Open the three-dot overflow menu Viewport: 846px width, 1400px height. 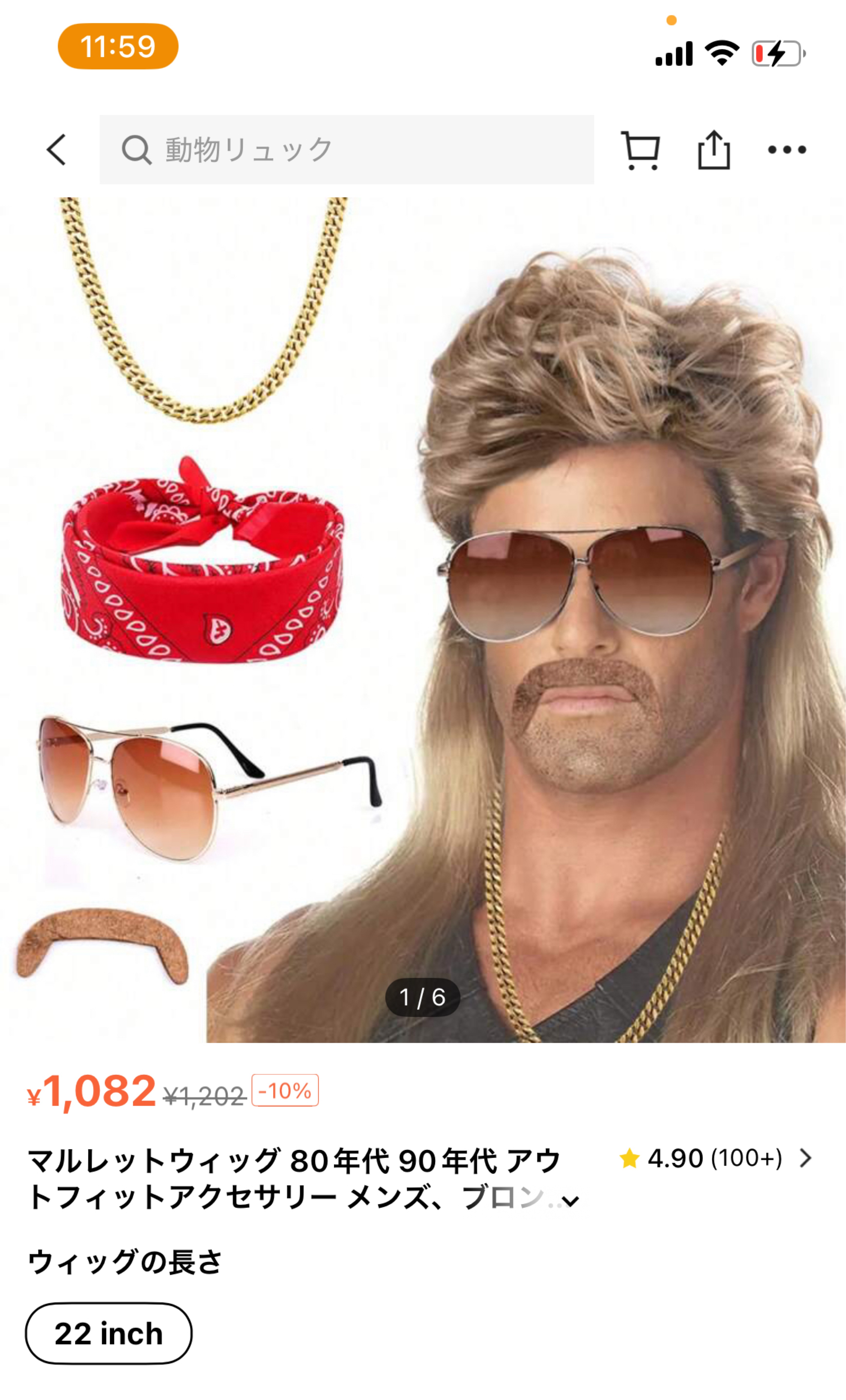point(787,150)
